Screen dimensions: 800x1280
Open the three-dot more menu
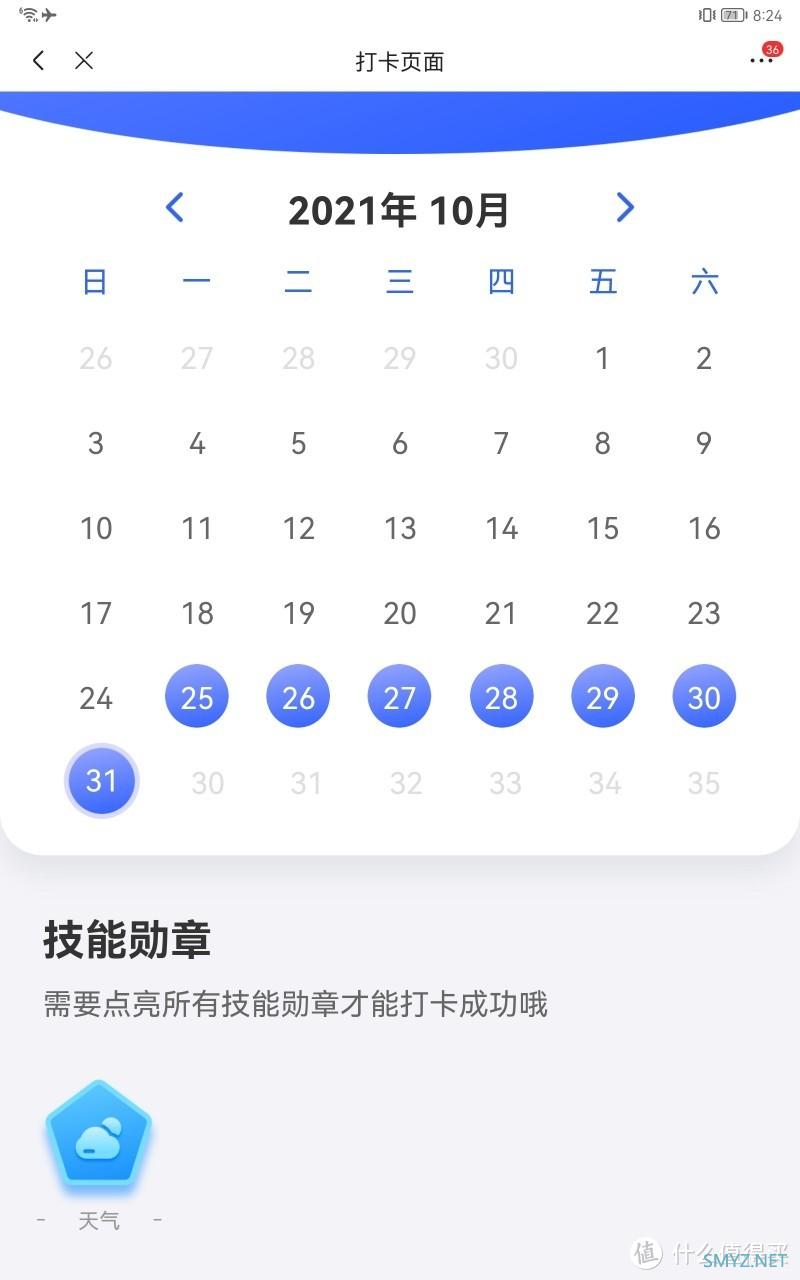761,61
